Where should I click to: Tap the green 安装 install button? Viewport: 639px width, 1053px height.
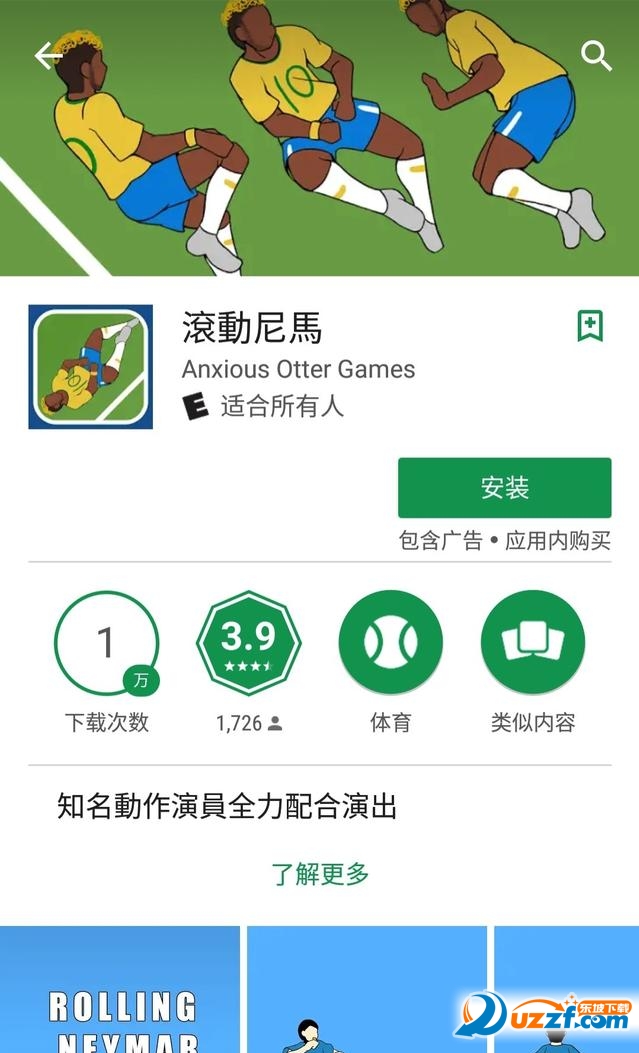[x=504, y=488]
